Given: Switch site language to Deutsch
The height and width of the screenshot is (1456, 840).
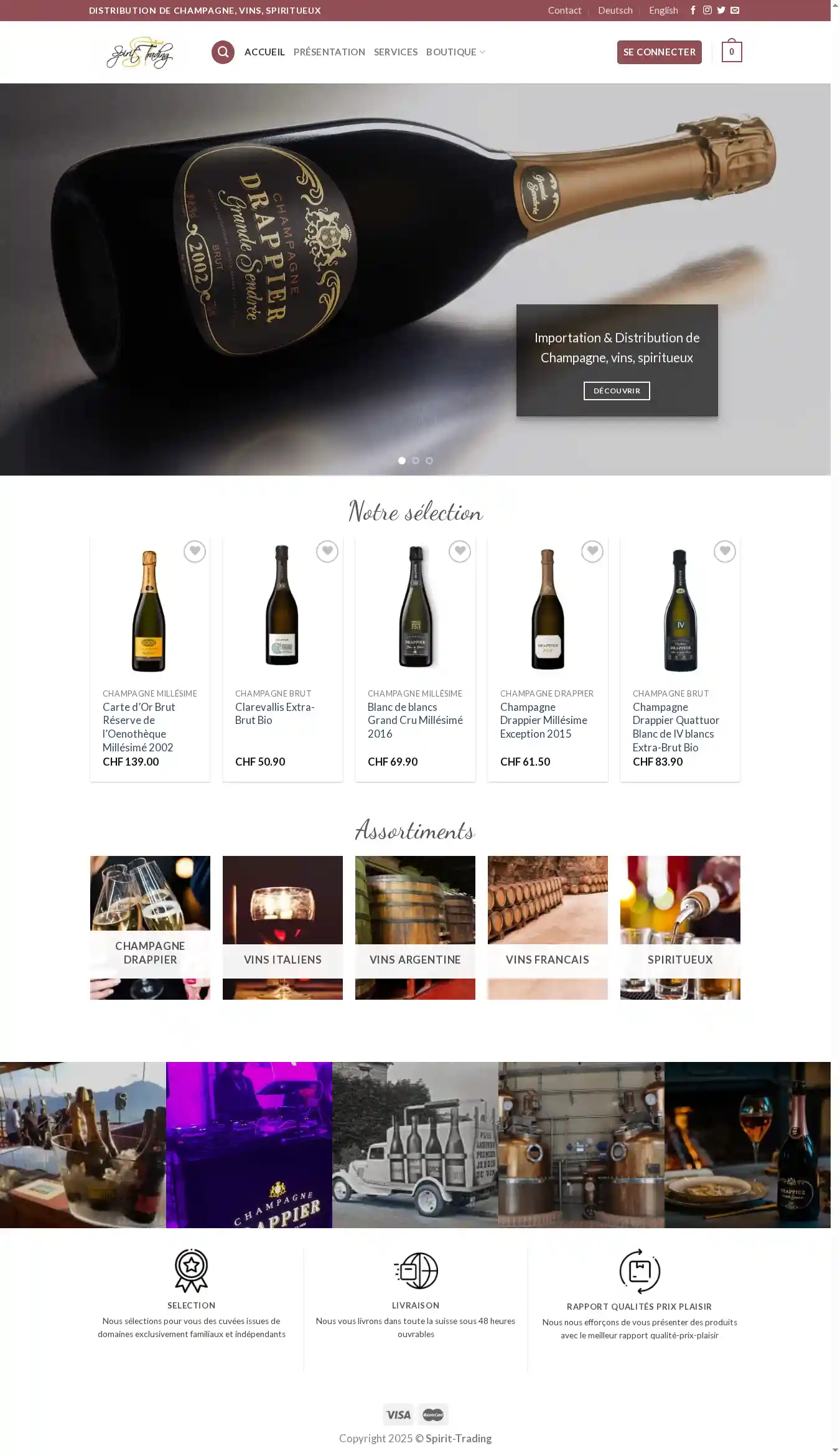Looking at the screenshot, I should 615,11.
